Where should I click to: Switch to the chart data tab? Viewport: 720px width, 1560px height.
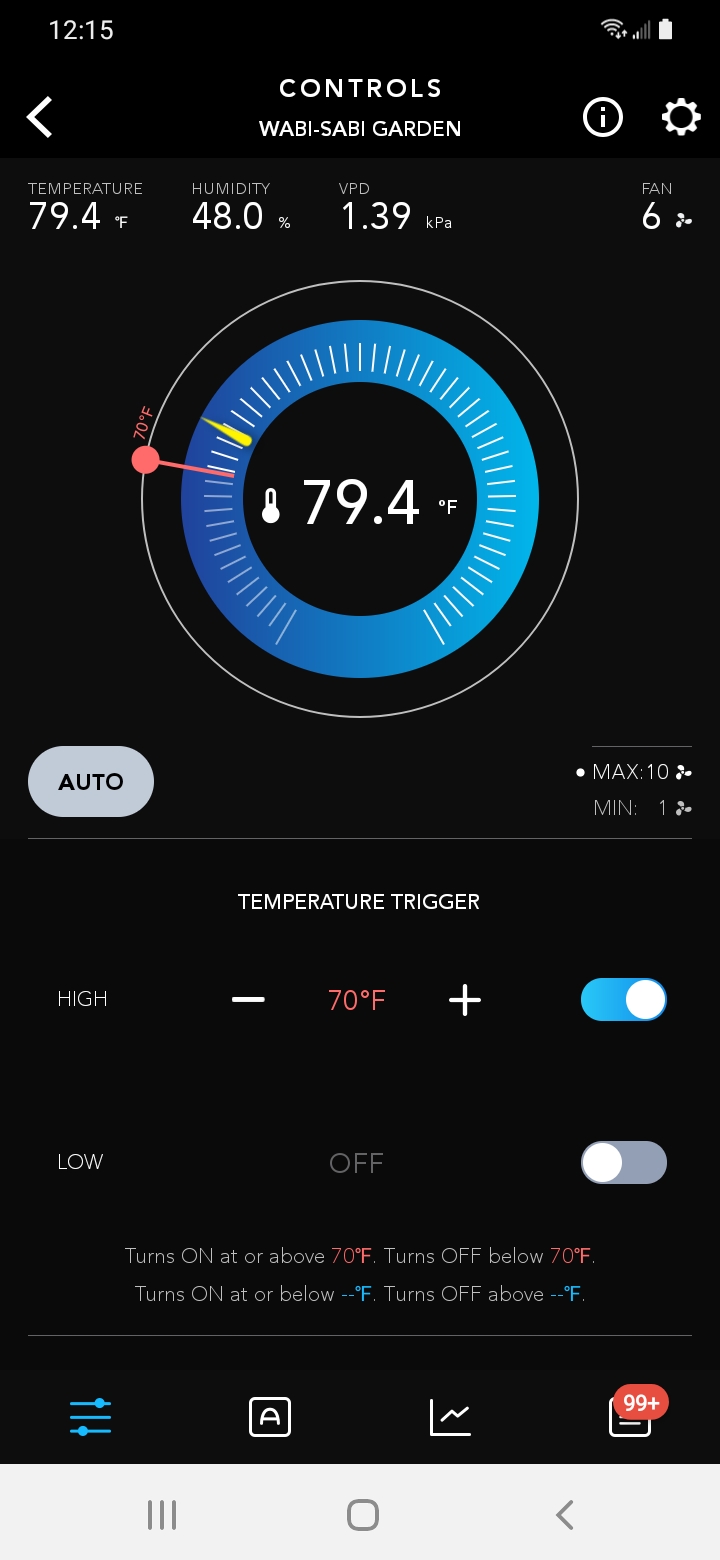[450, 1417]
